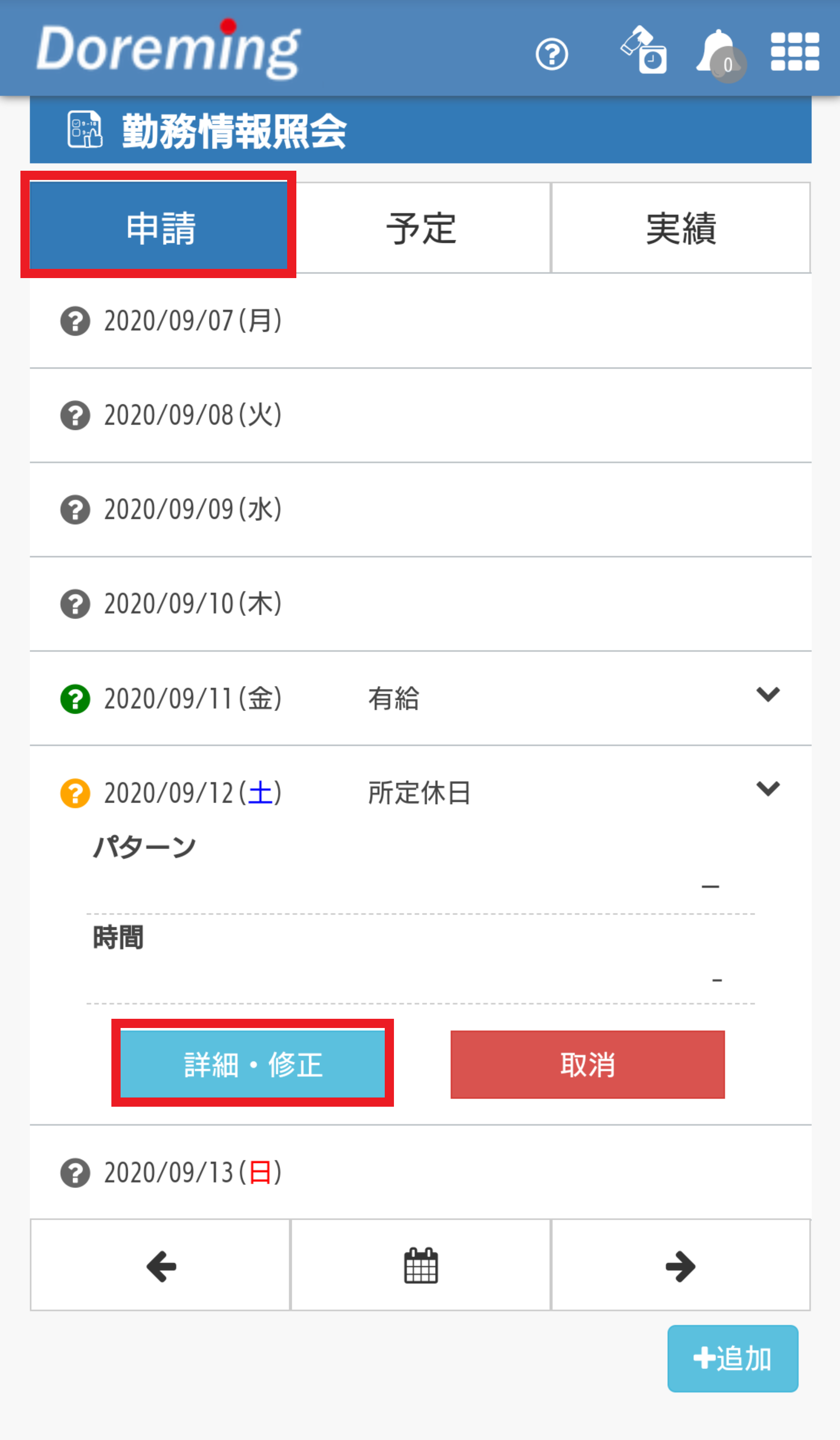Screen dimensions: 840x1440
Task: Expand the 2020/09/11 有給 entry
Action: (x=767, y=695)
